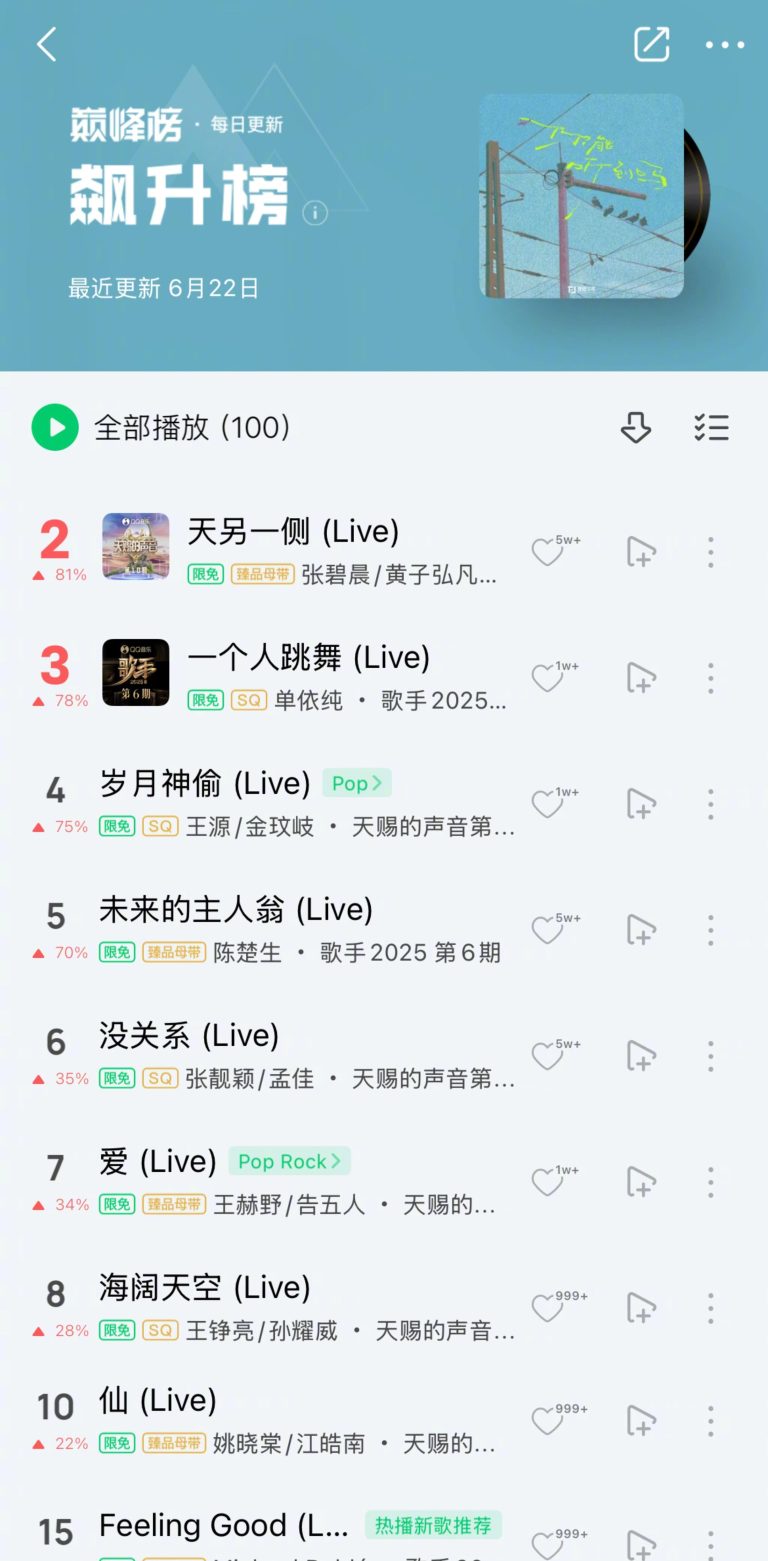Share this chart via the share icon
This screenshot has width=768, height=1561.
(x=651, y=44)
